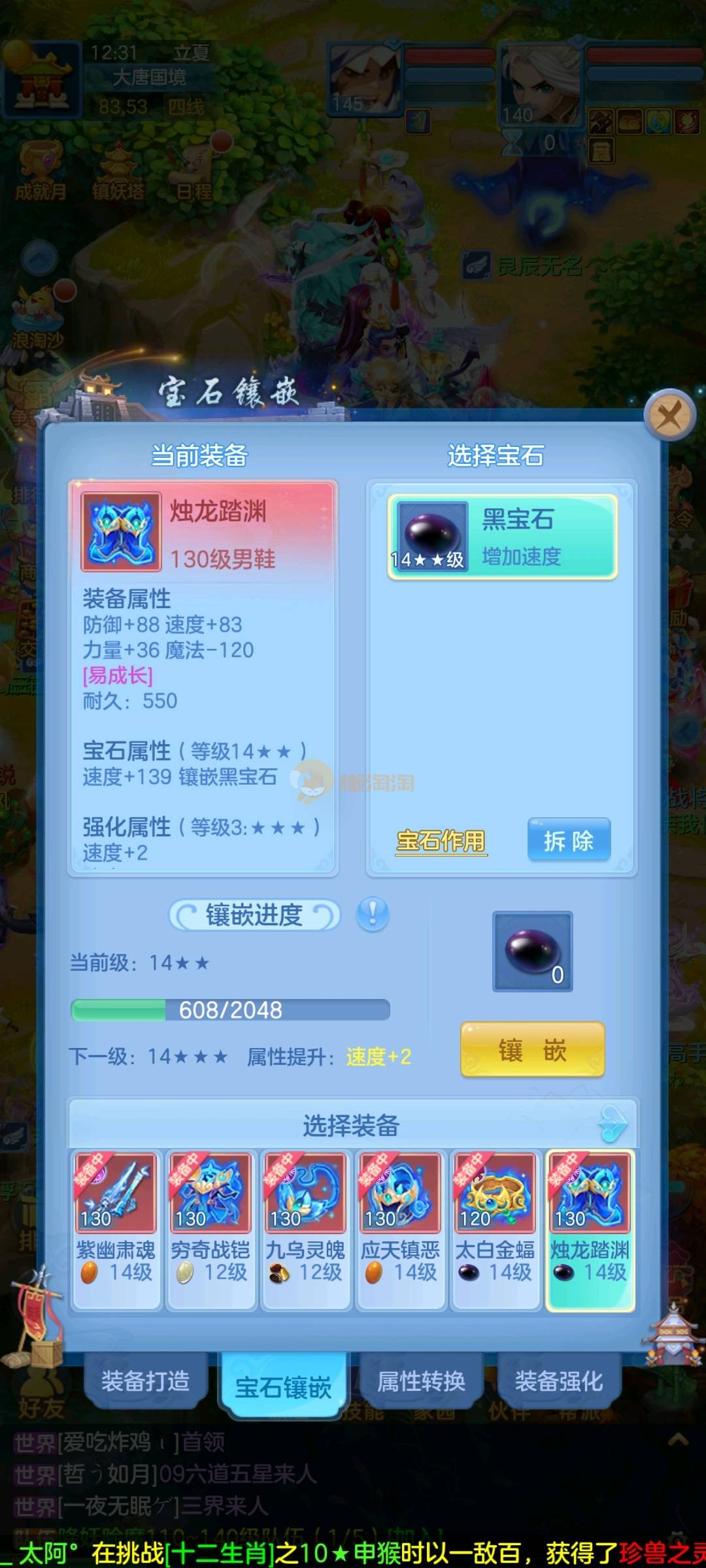Screen dimensions: 706x1568
Task: Switch to the 装备打造 tab
Action: [x=145, y=1381]
